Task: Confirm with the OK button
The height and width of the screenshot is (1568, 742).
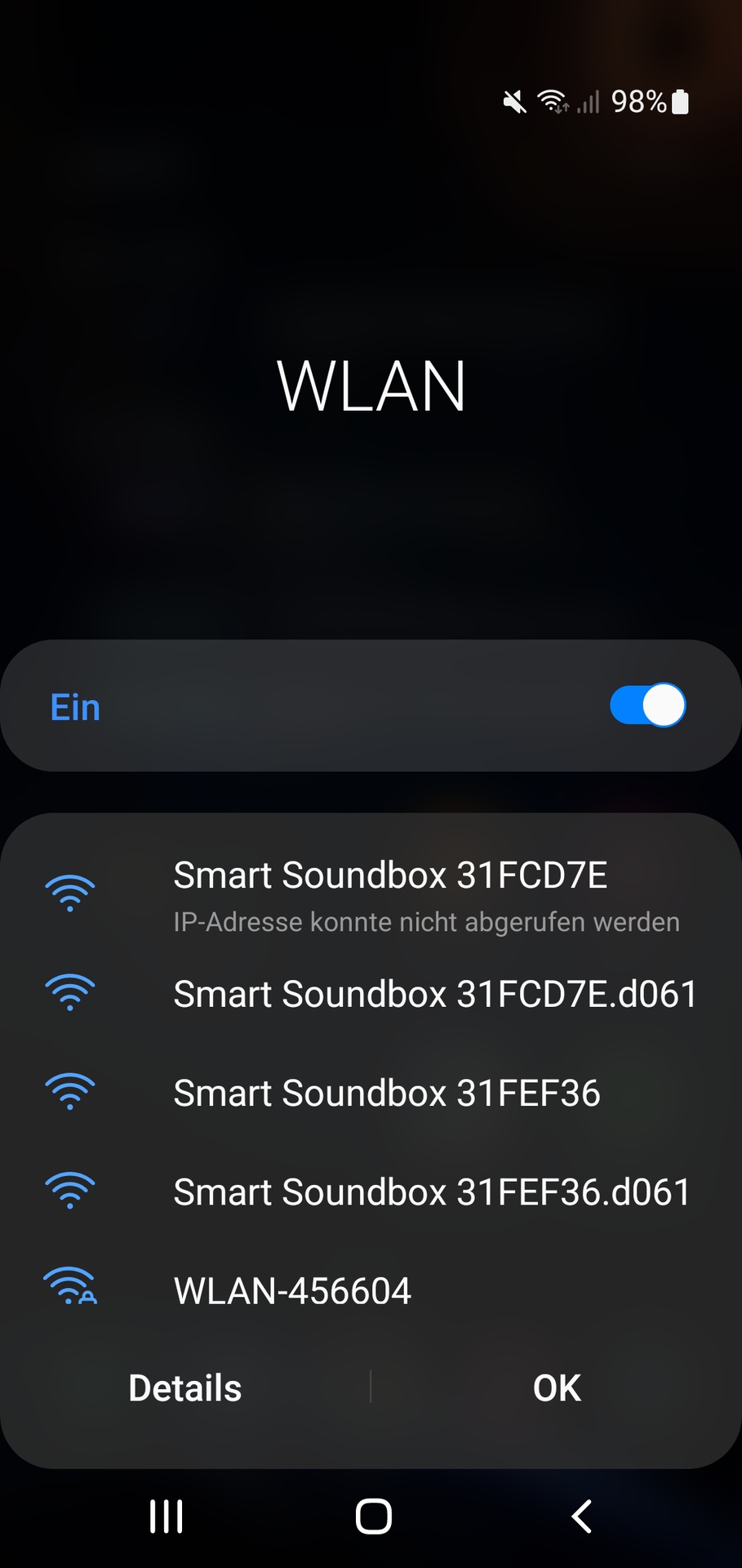Action: (x=557, y=1388)
